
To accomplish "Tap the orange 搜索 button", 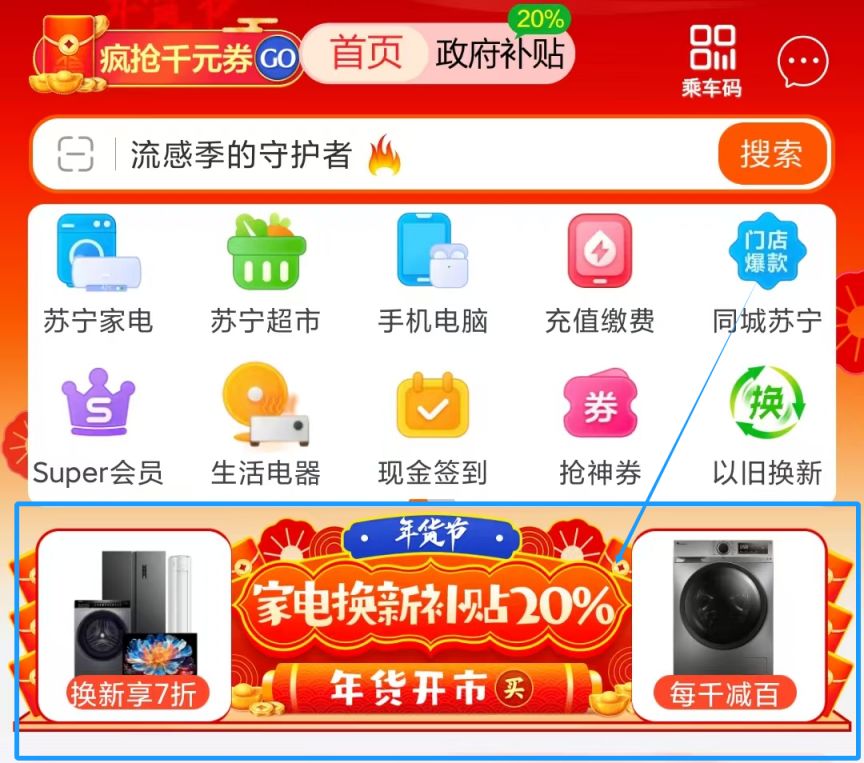I will coord(771,154).
